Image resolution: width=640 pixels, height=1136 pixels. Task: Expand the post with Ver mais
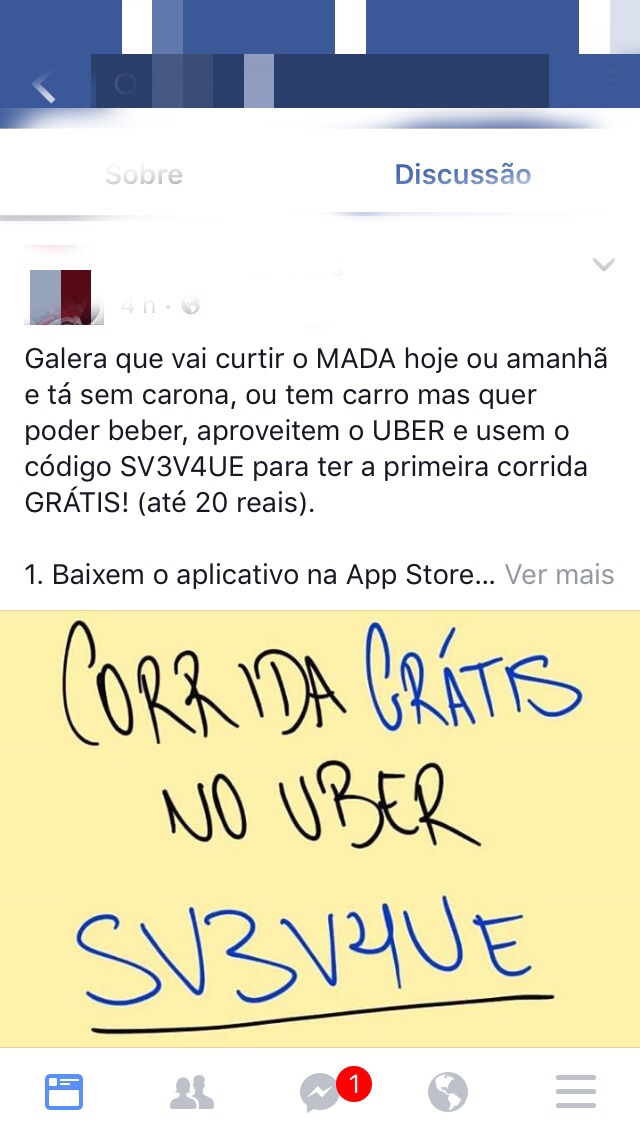pyautogui.click(x=560, y=575)
